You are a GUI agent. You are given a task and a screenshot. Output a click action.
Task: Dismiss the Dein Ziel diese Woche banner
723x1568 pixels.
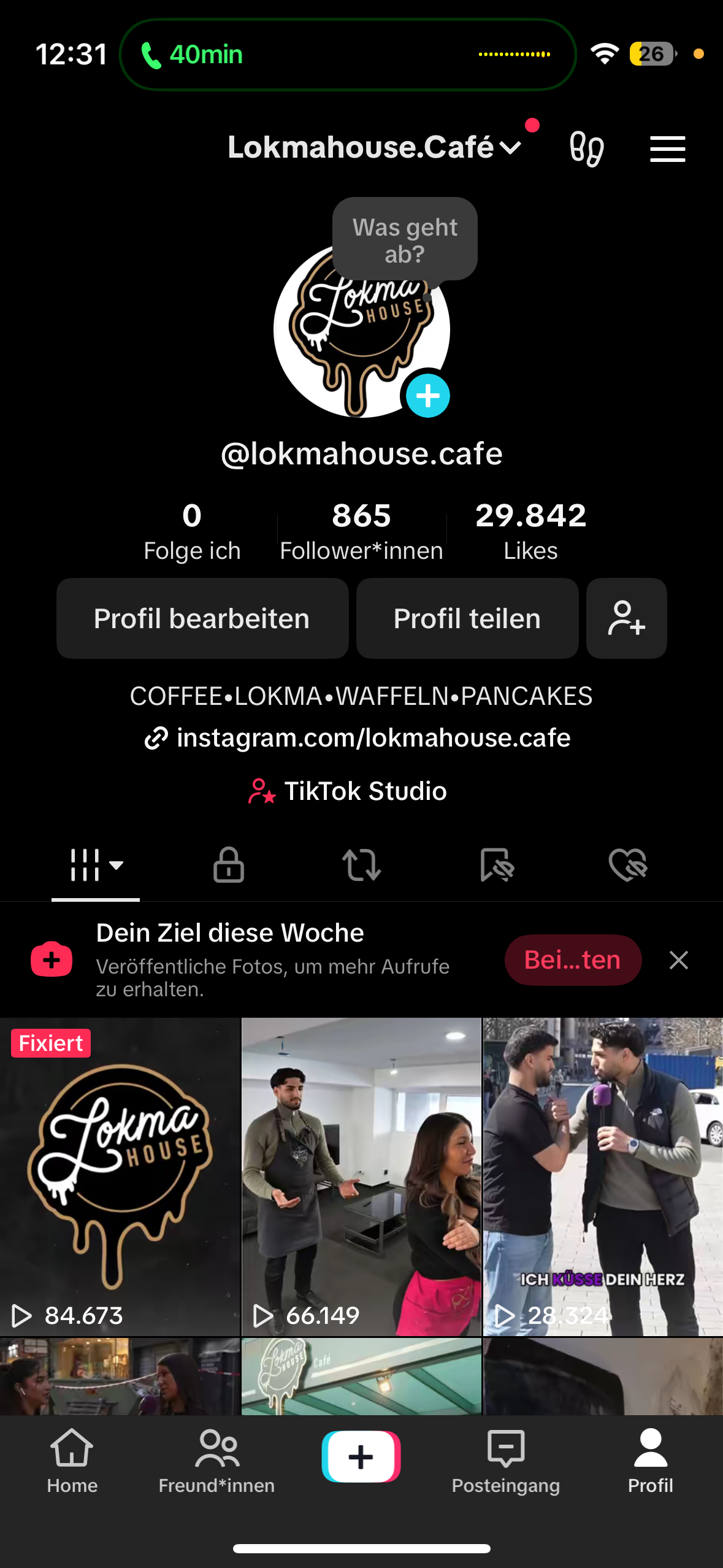pos(678,960)
